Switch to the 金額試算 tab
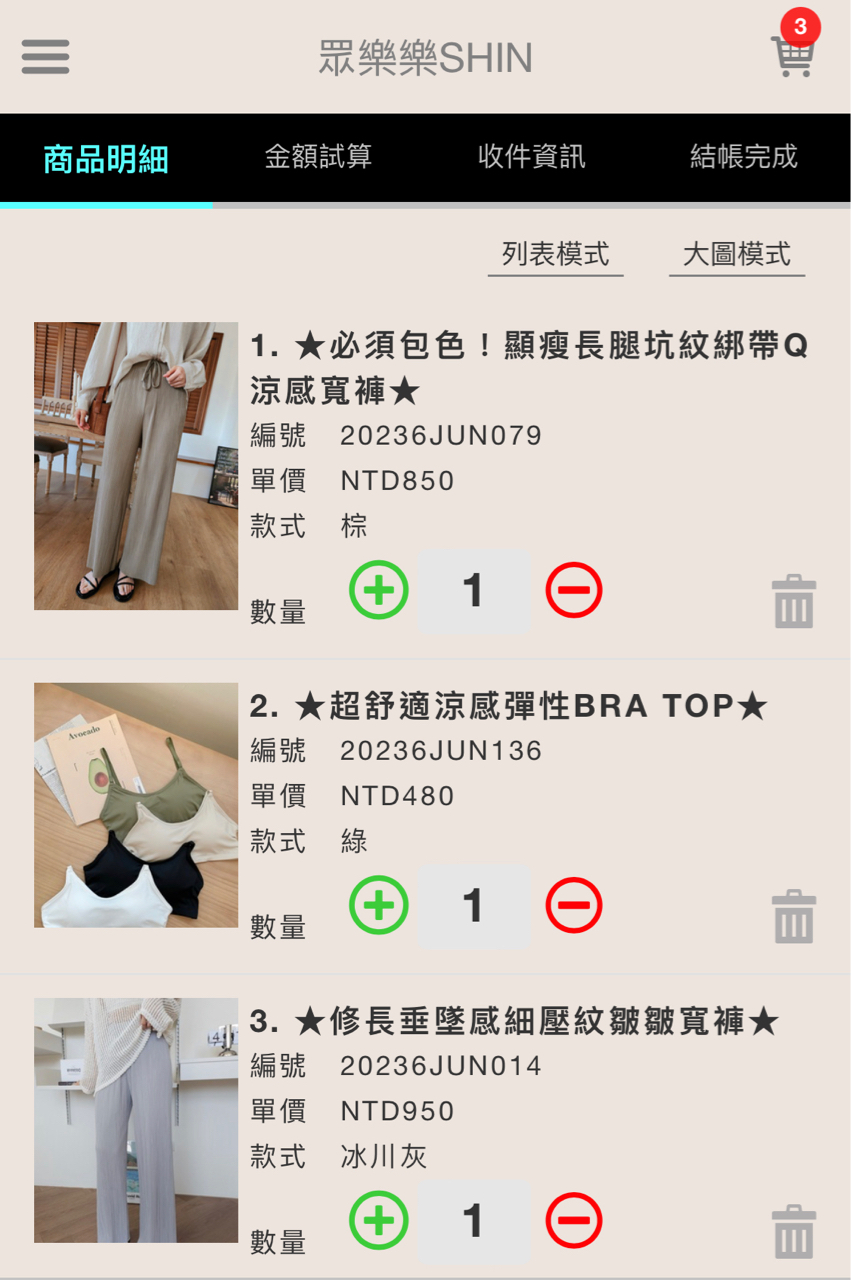The height and width of the screenshot is (1280, 851). point(318,157)
